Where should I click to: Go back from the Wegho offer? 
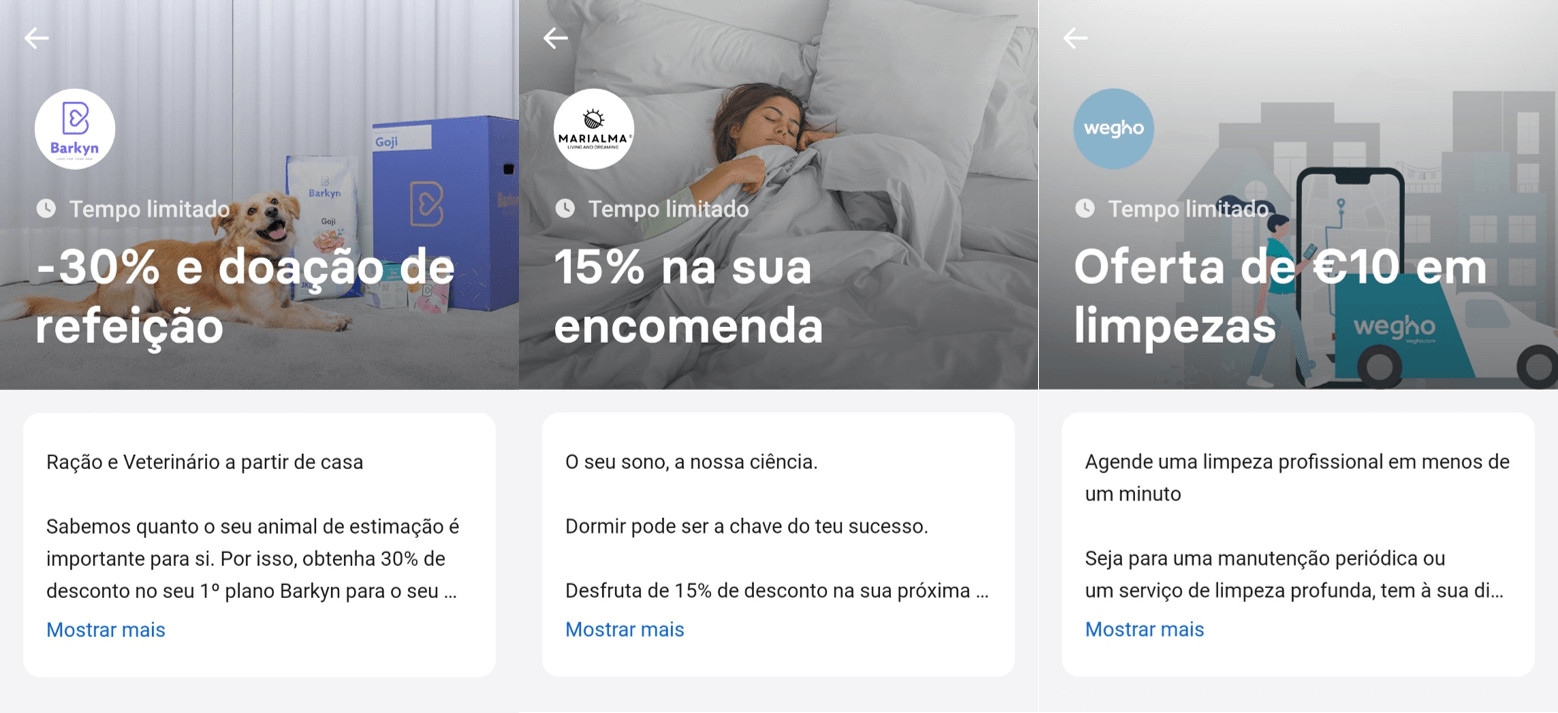1075,38
